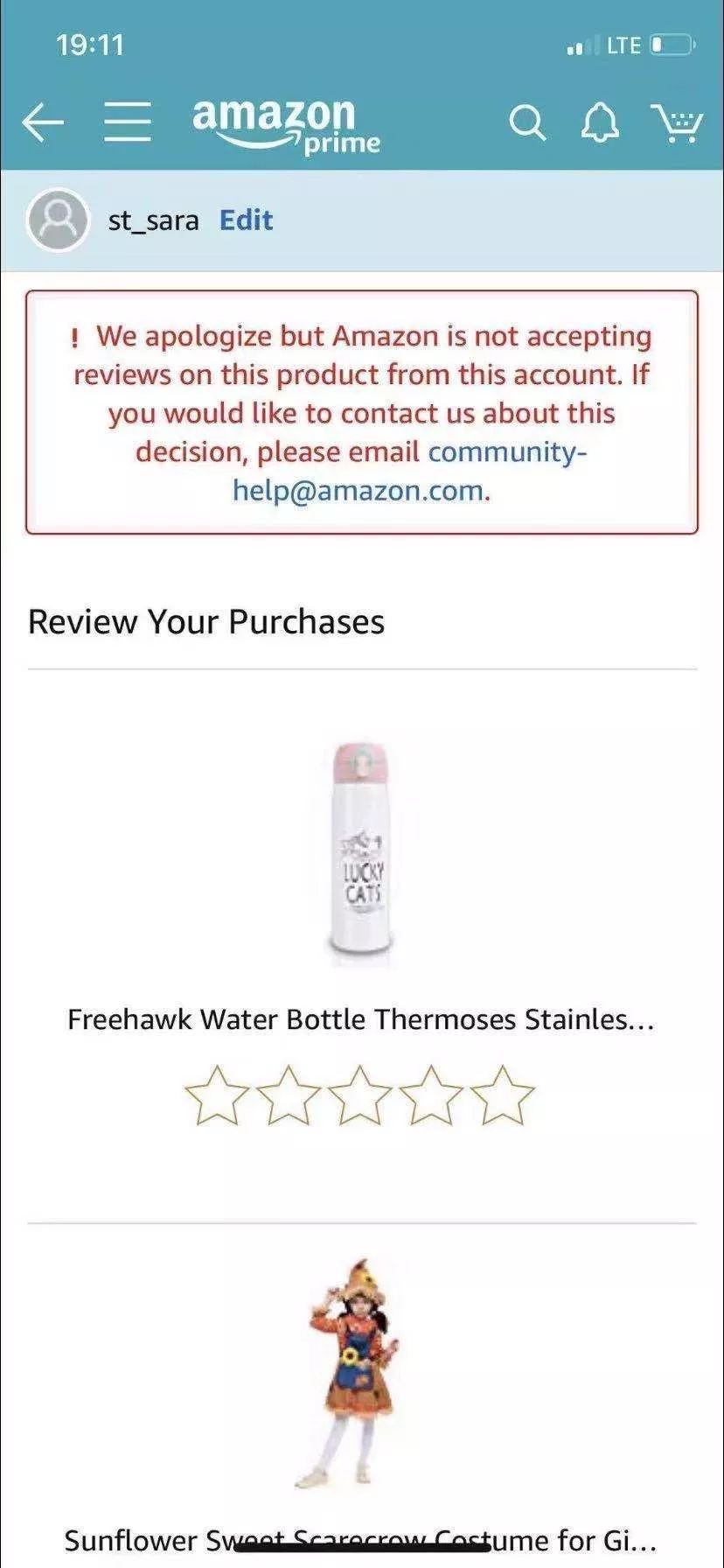This screenshot has height=1568, width=724.
Task: Open the notifications bell
Action: 600,123
